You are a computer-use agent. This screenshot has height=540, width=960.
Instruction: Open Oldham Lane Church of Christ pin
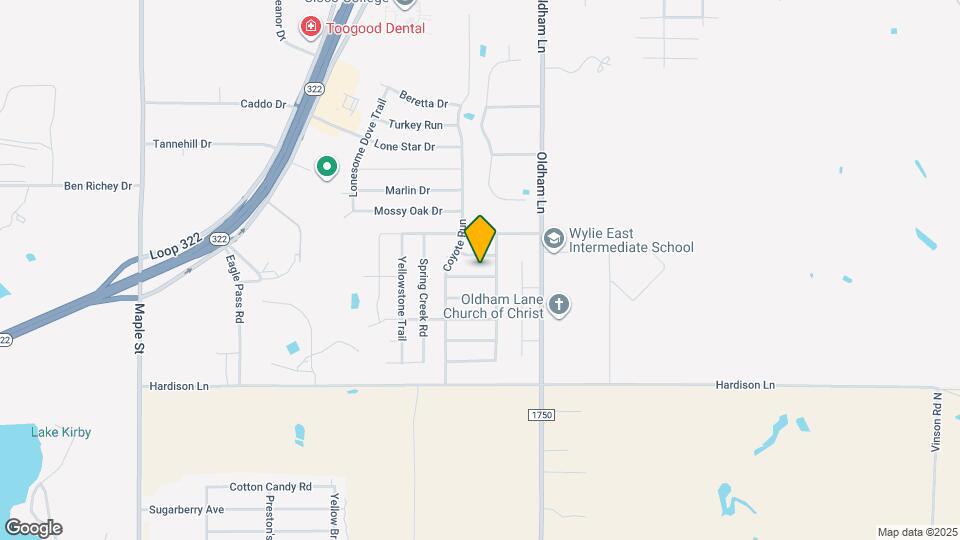point(559,305)
